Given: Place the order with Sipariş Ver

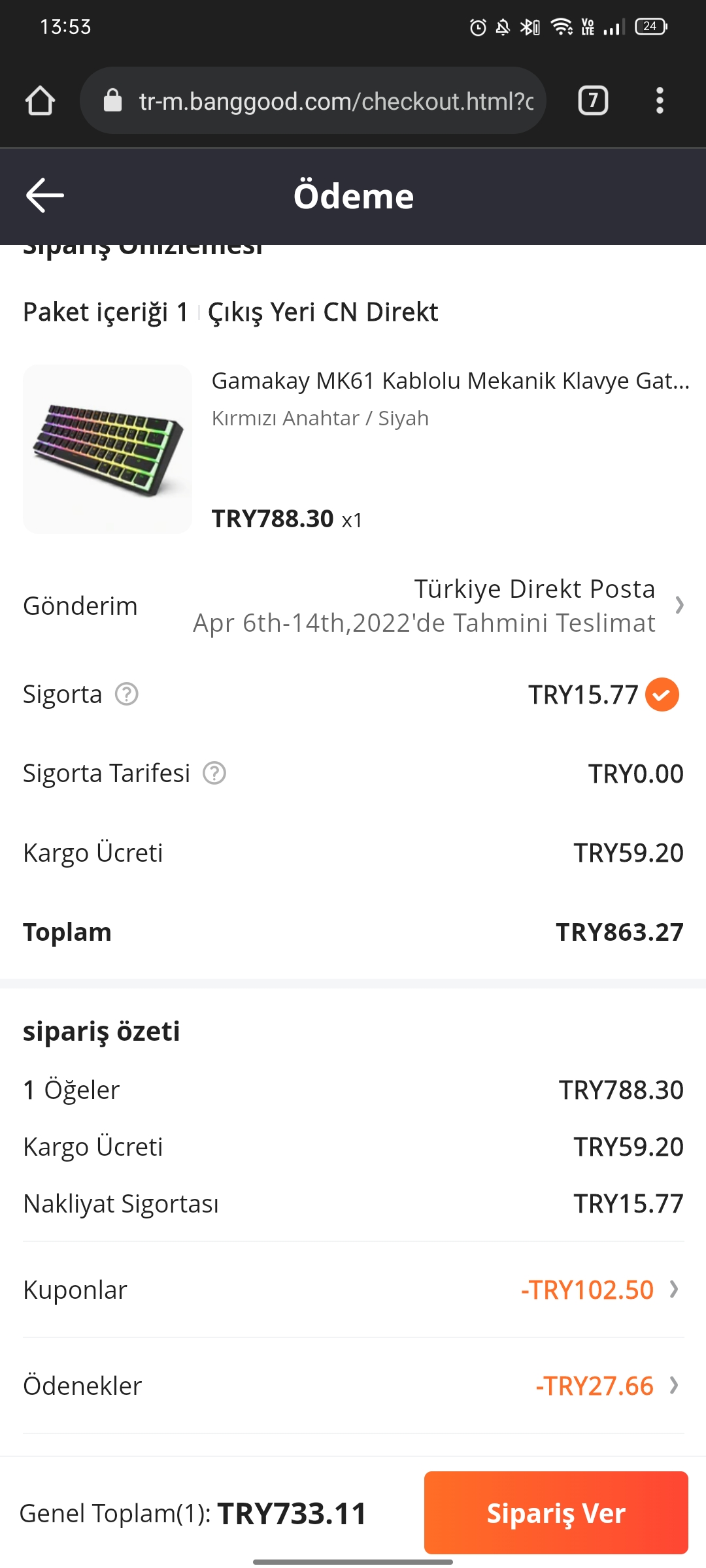Looking at the screenshot, I should 556,1512.
